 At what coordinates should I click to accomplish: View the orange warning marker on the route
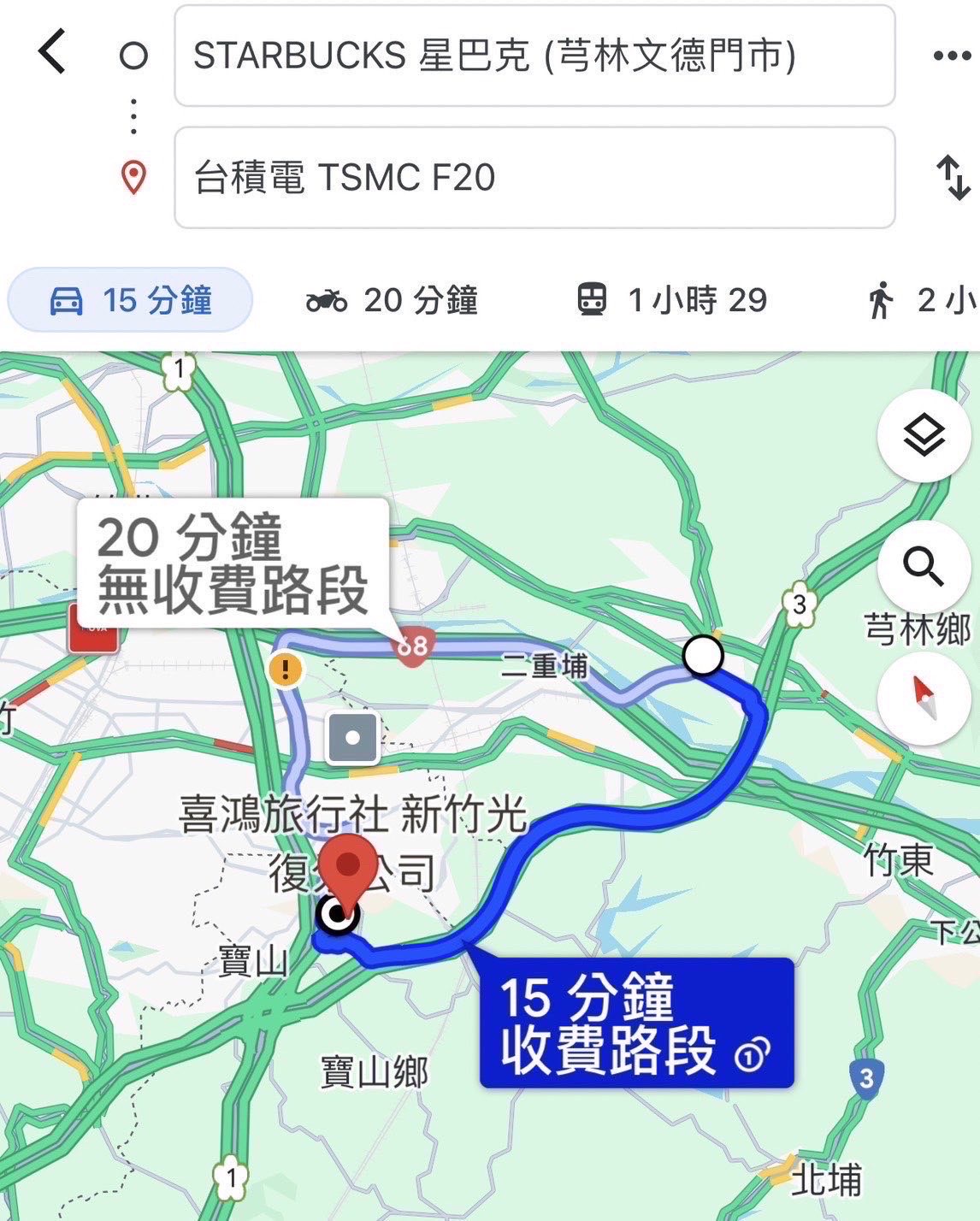[x=286, y=669]
